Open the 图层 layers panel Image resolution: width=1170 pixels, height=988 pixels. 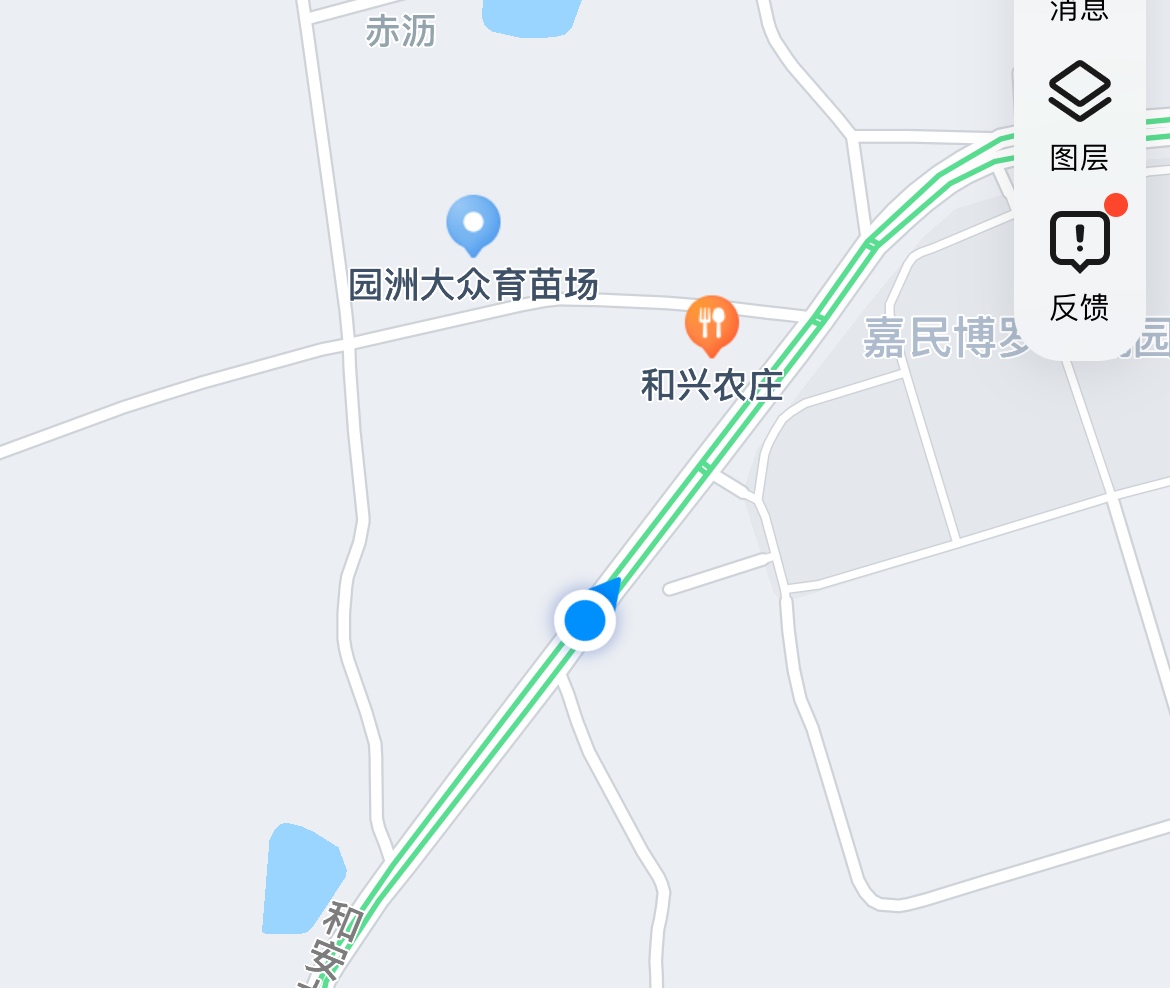pos(1079,113)
